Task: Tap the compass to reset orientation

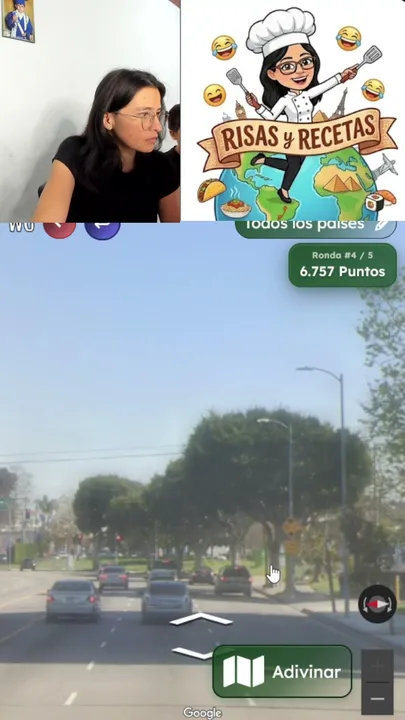Action: coord(377,604)
